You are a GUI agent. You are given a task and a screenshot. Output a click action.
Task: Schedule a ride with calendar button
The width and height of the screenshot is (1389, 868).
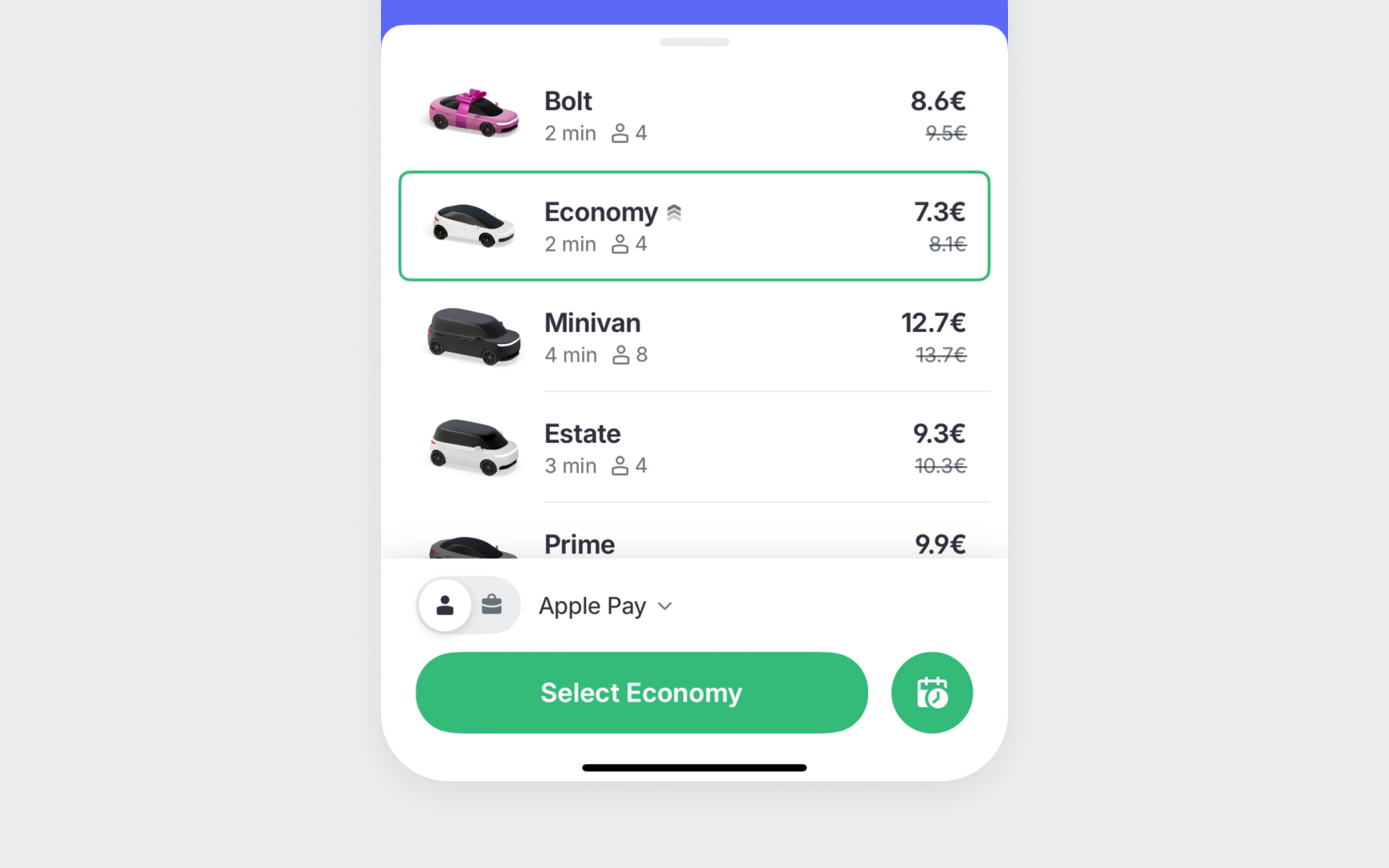[x=932, y=692]
